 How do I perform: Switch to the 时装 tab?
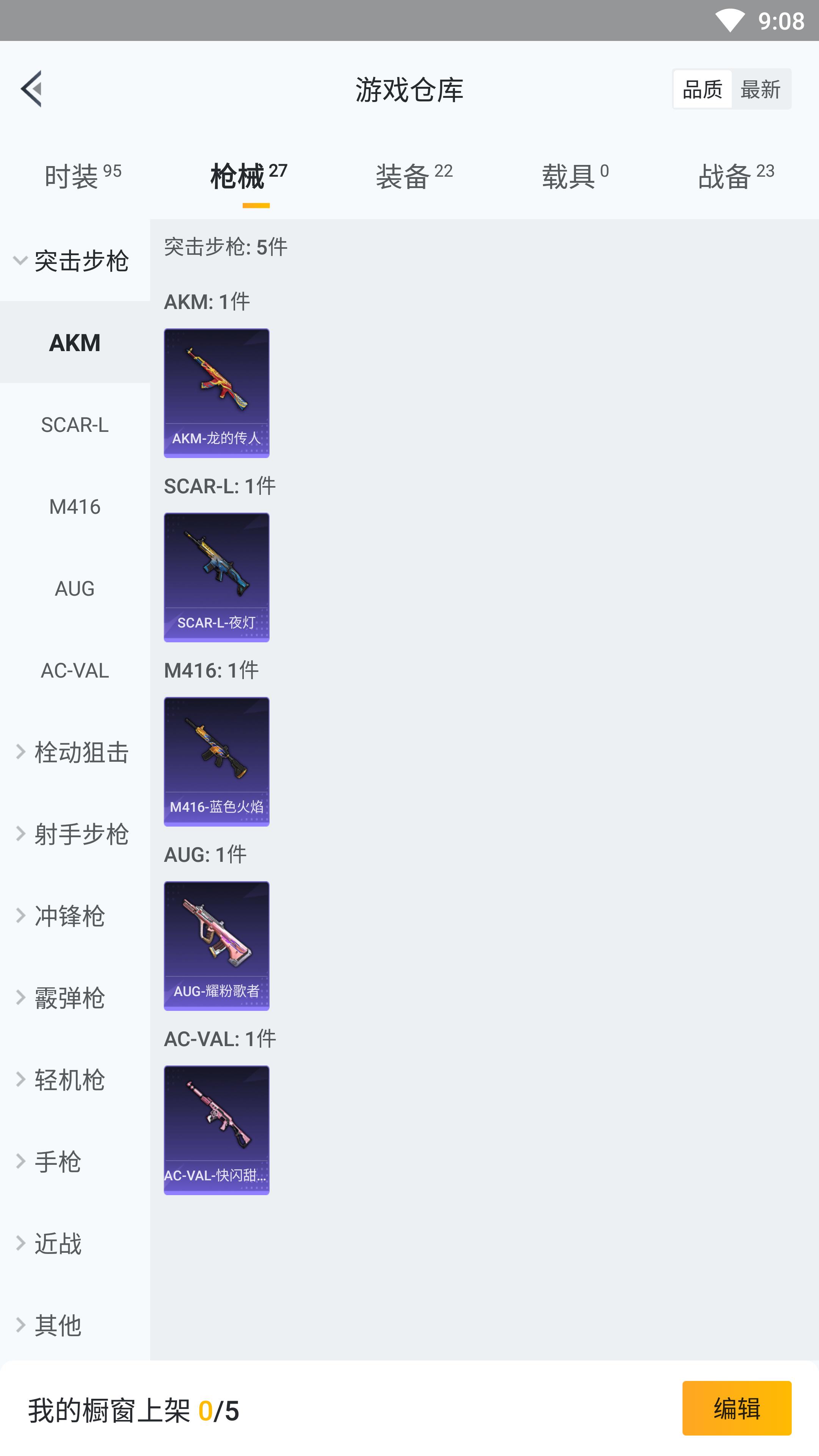pyautogui.click(x=83, y=176)
